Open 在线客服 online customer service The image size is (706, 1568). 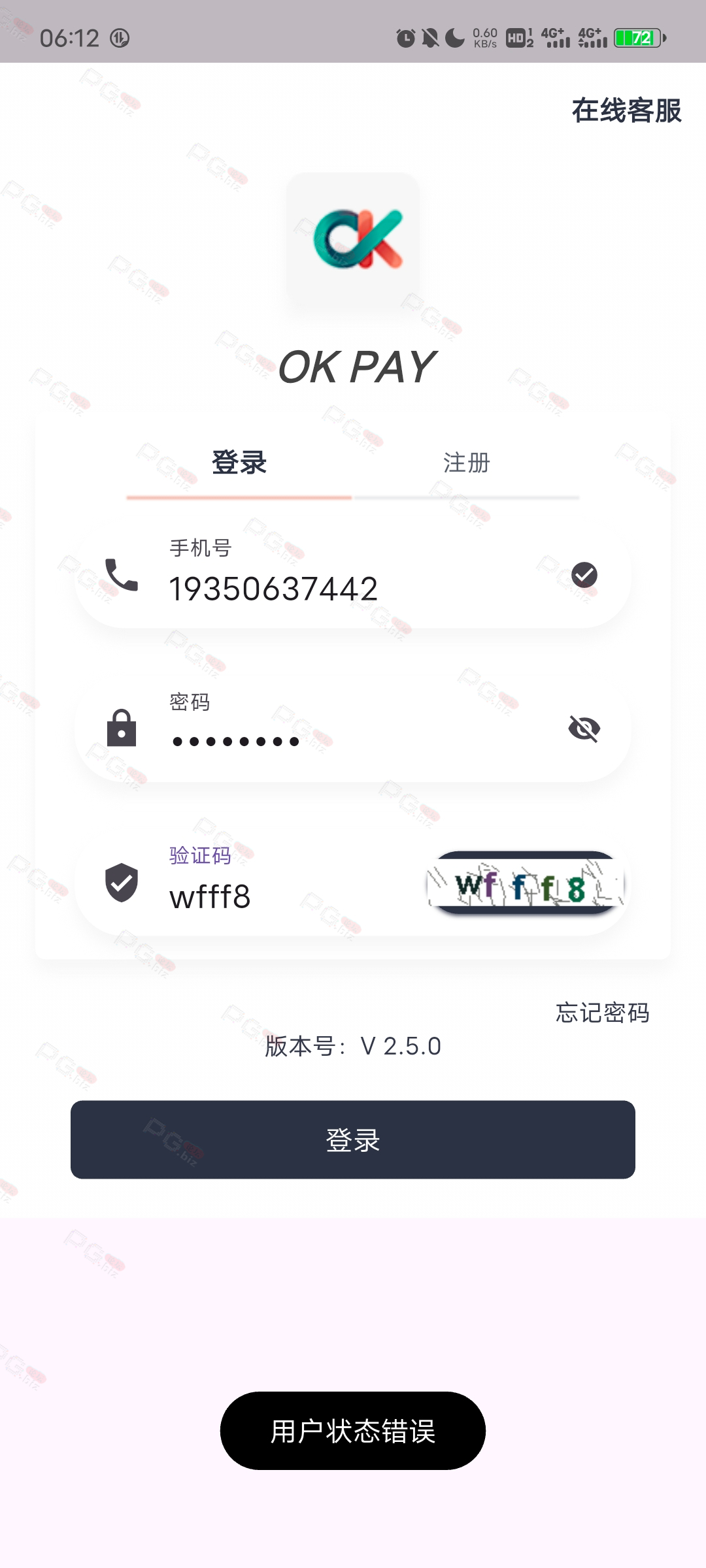(x=626, y=110)
